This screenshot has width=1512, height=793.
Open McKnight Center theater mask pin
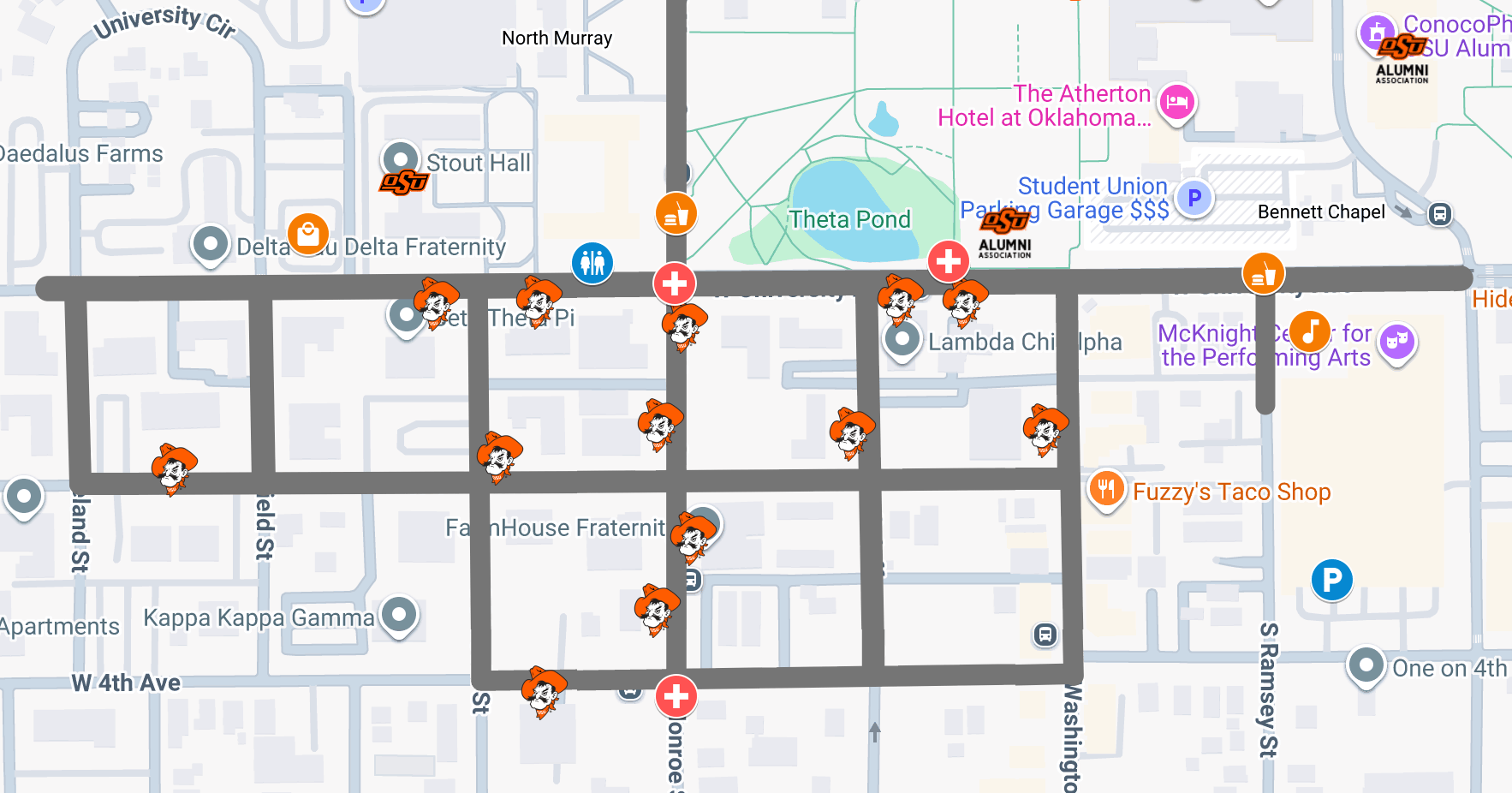[1397, 341]
